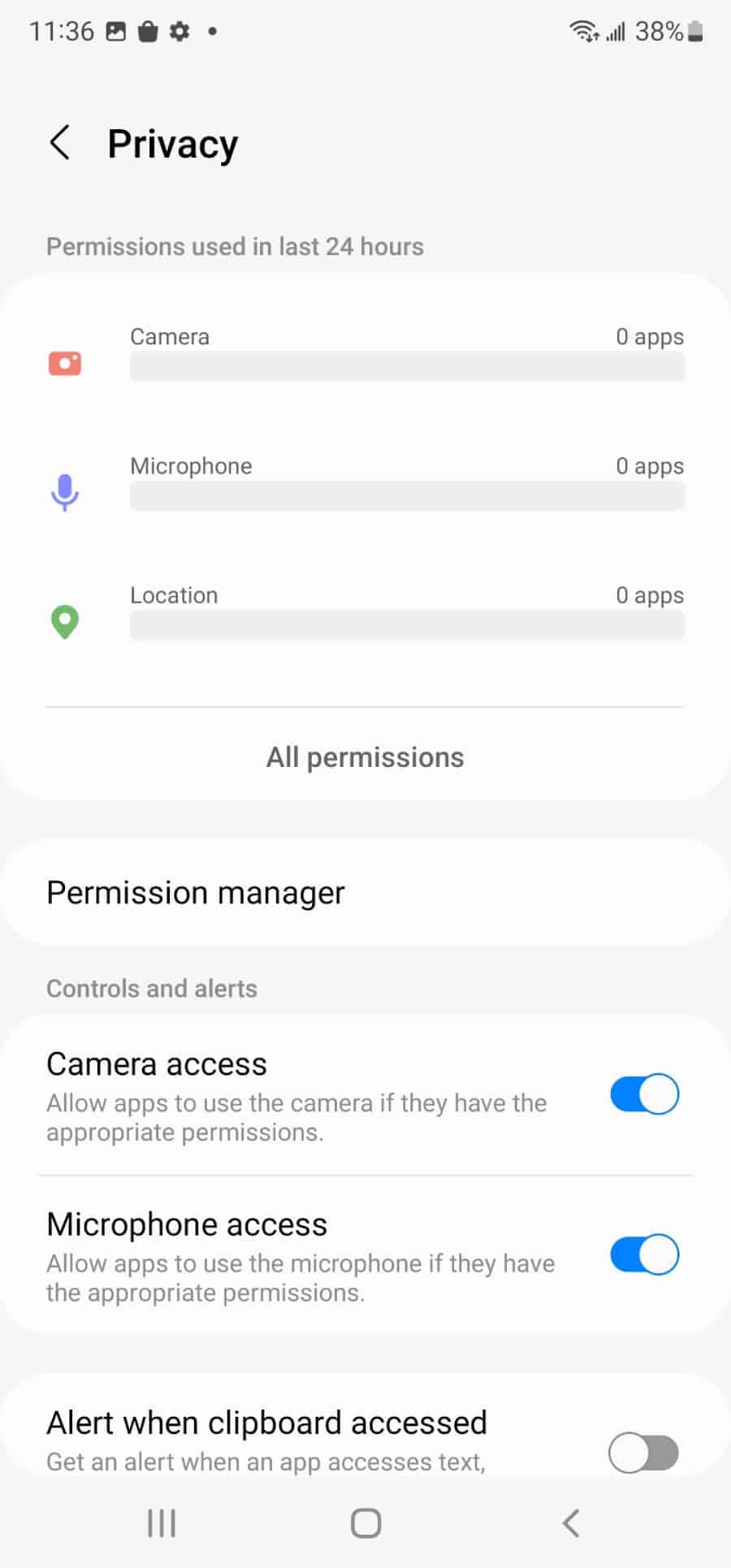Go to the home screen

click(365, 1523)
